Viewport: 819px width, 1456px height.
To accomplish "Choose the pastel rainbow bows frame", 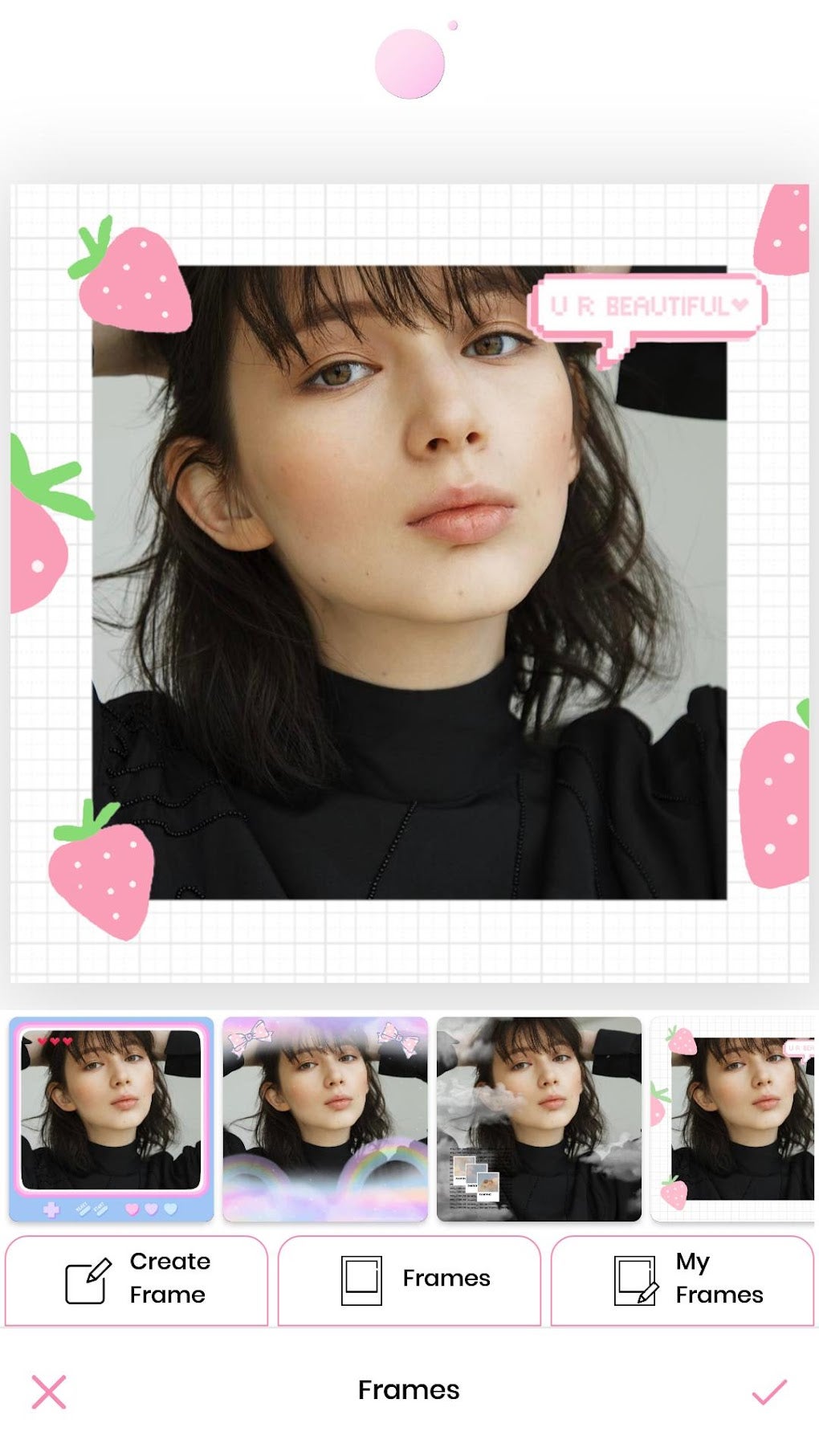I will click(324, 1119).
